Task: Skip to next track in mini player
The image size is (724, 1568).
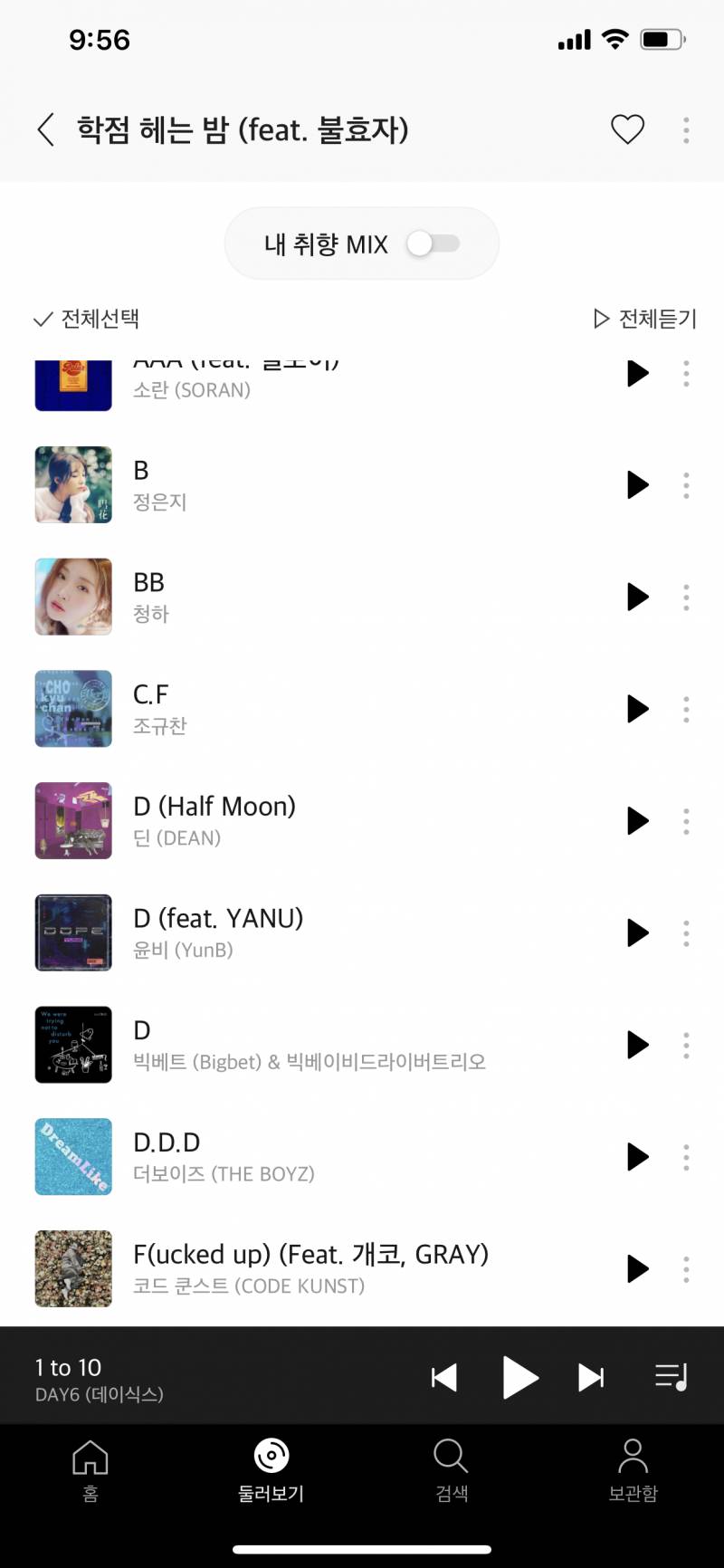Action: pos(591,1377)
